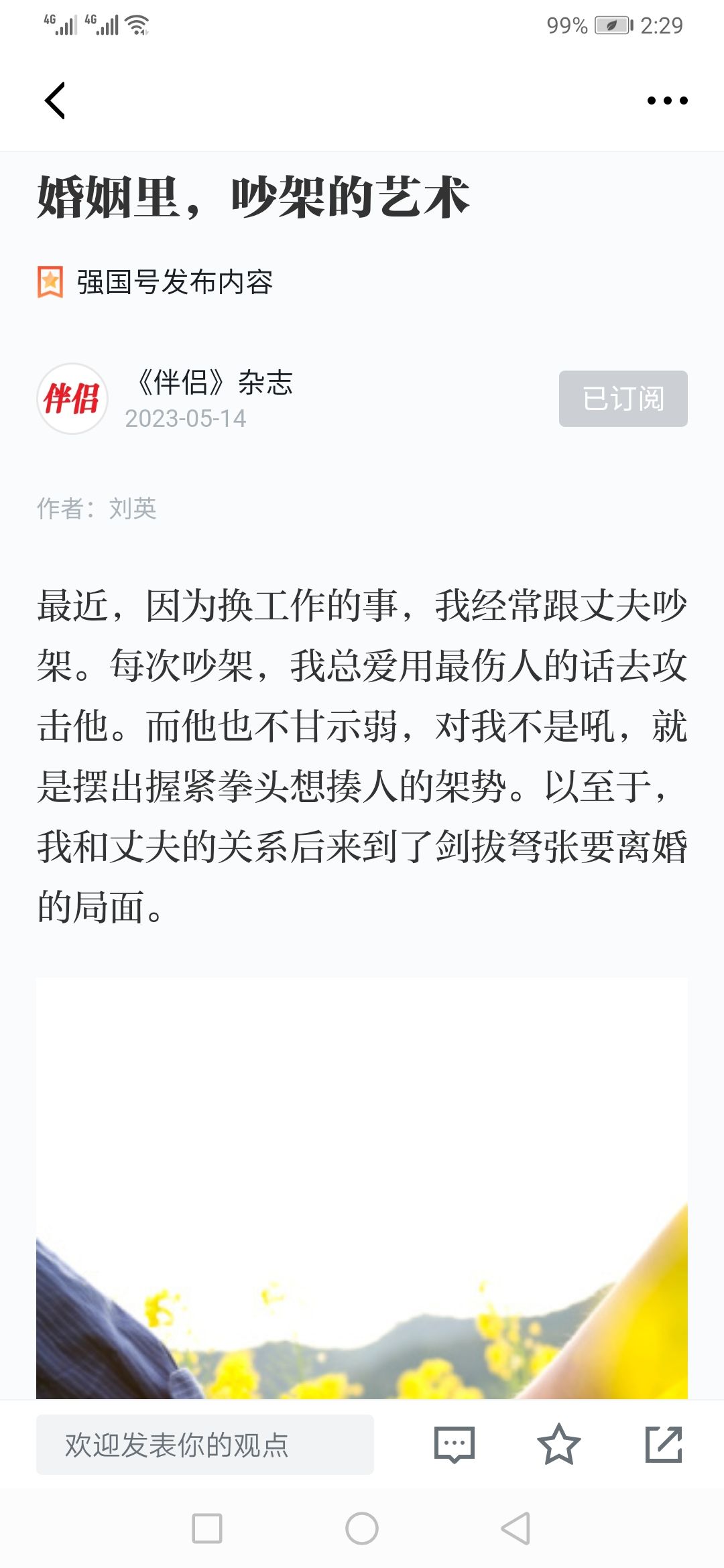Open the 《伴侣》杂志 publisher avatar
Viewport: 724px width, 1568px height.
(72, 399)
